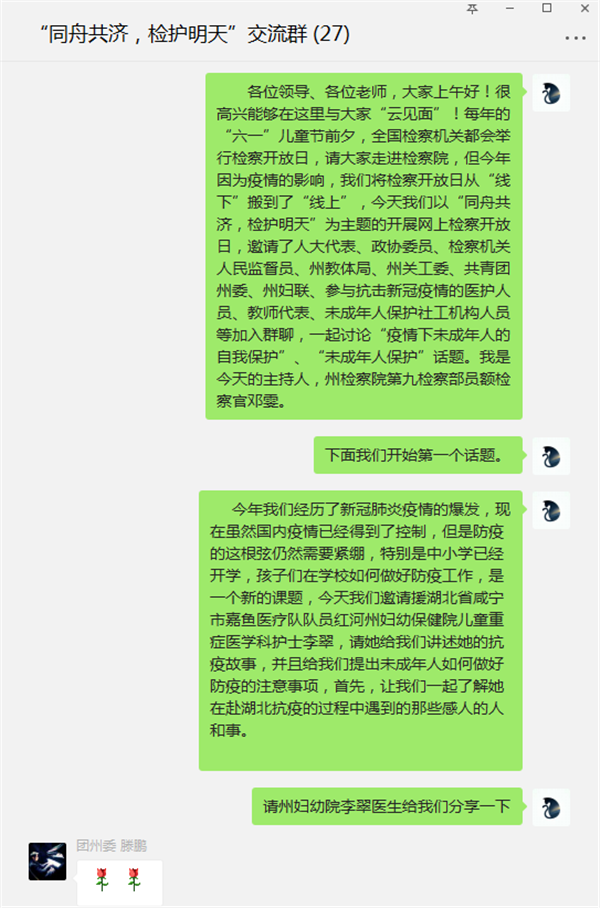Open the chat info three-dots menu

575,38
